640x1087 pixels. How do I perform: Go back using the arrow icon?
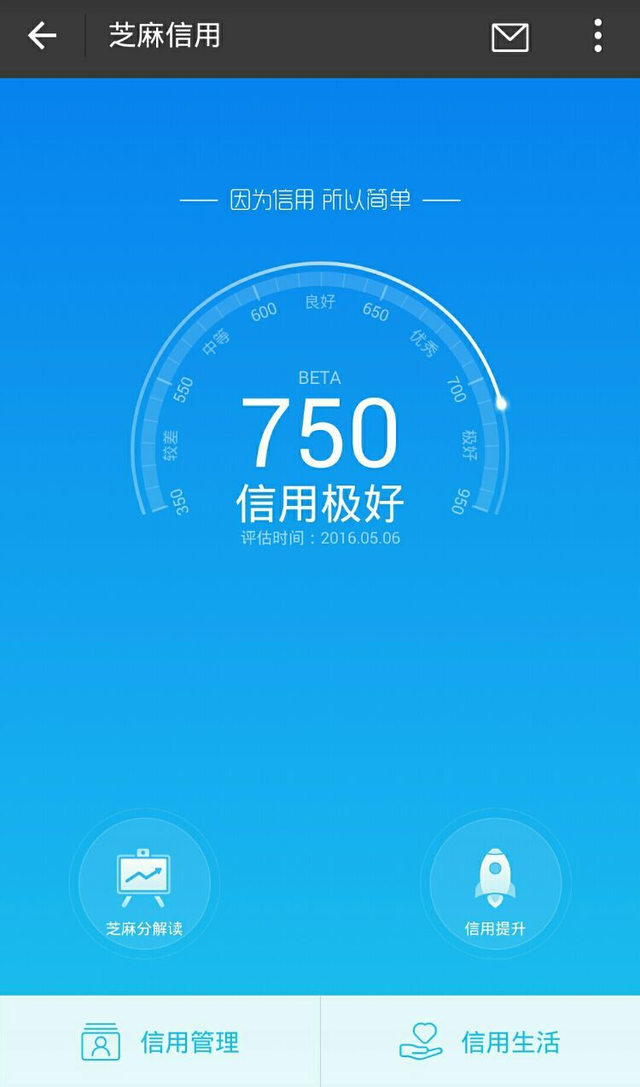(x=42, y=35)
